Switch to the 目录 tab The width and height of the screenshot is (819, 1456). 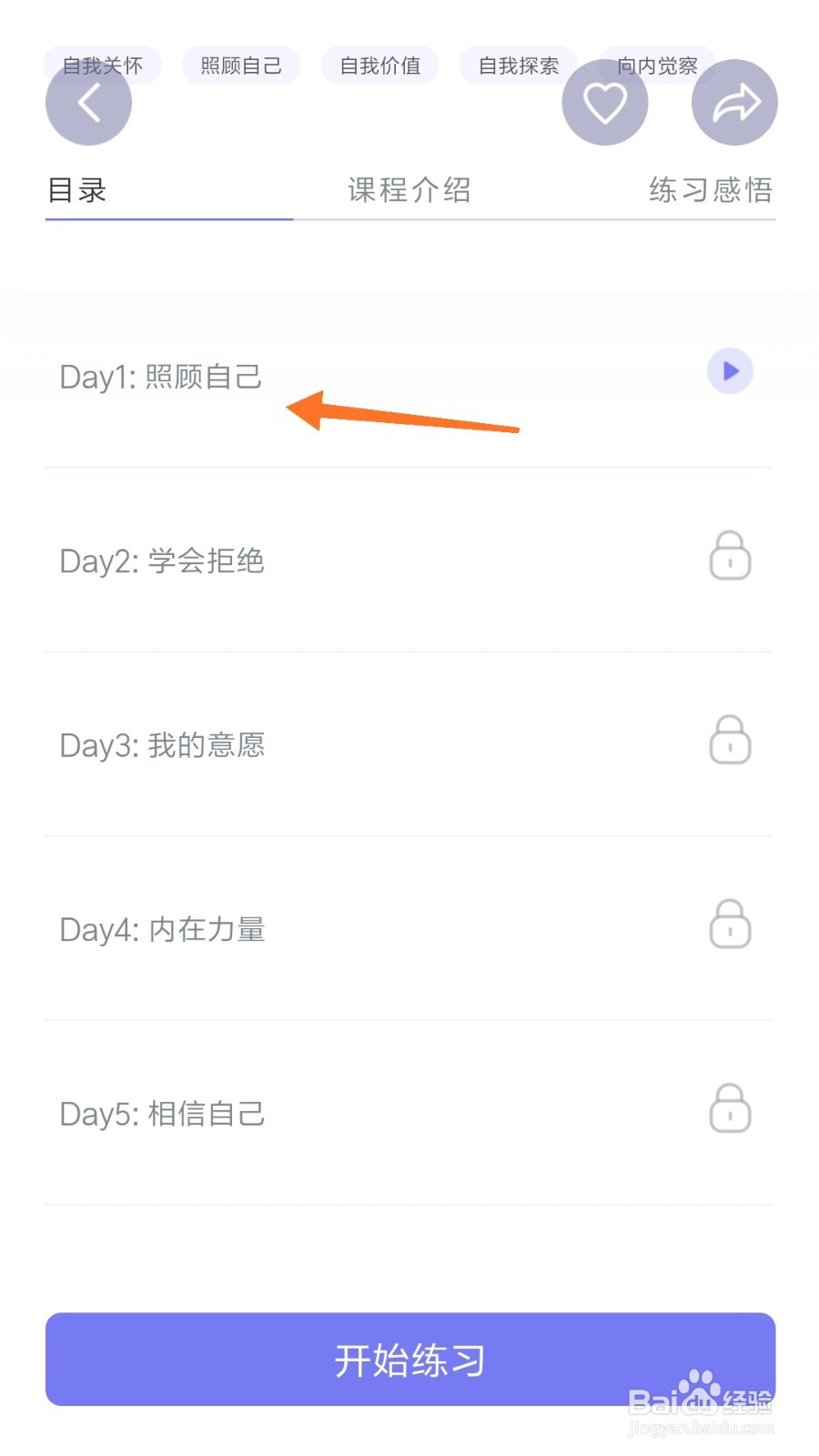pos(77,190)
